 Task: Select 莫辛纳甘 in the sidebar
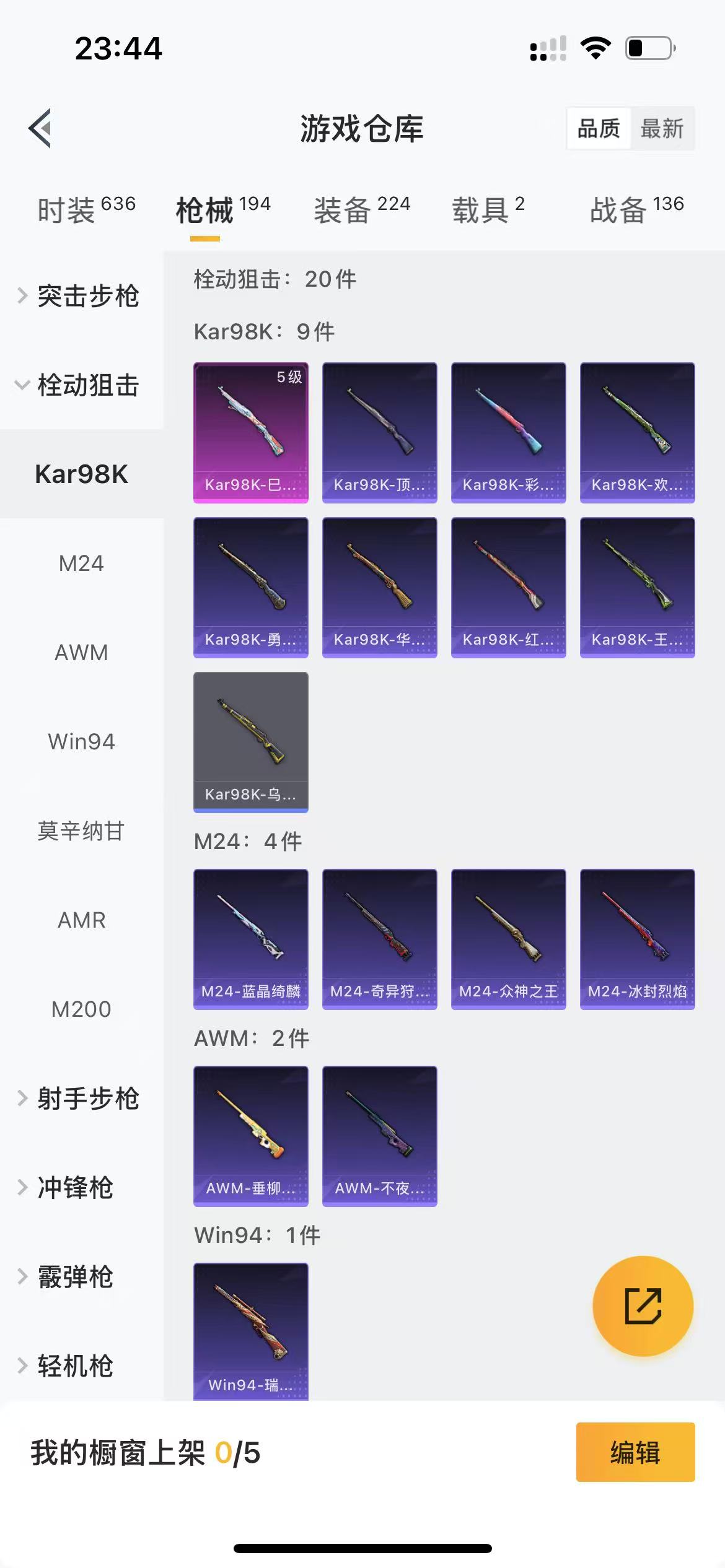click(x=81, y=830)
